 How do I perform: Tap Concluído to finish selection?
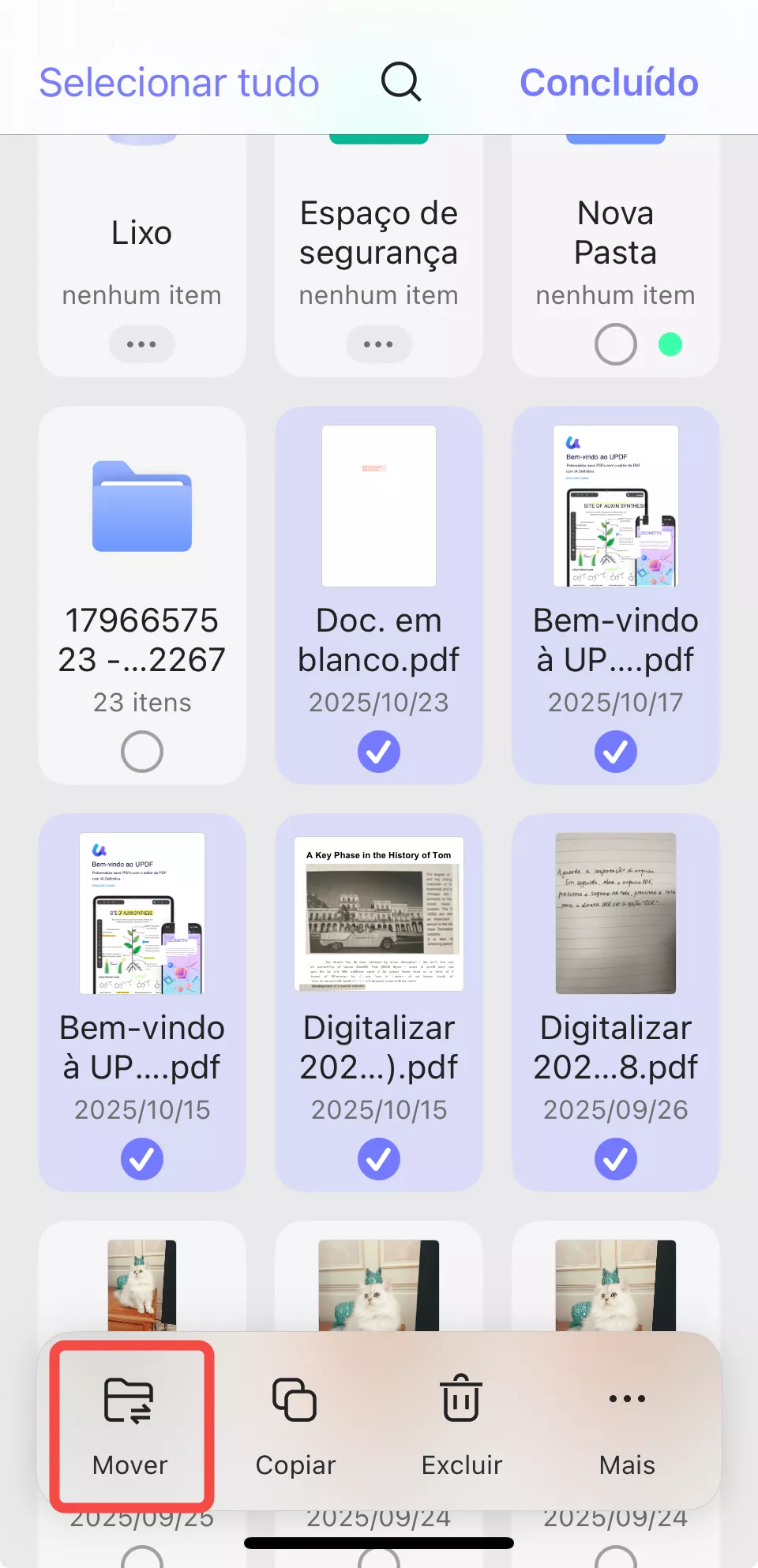pyautogui.click(x=609, y=83)
